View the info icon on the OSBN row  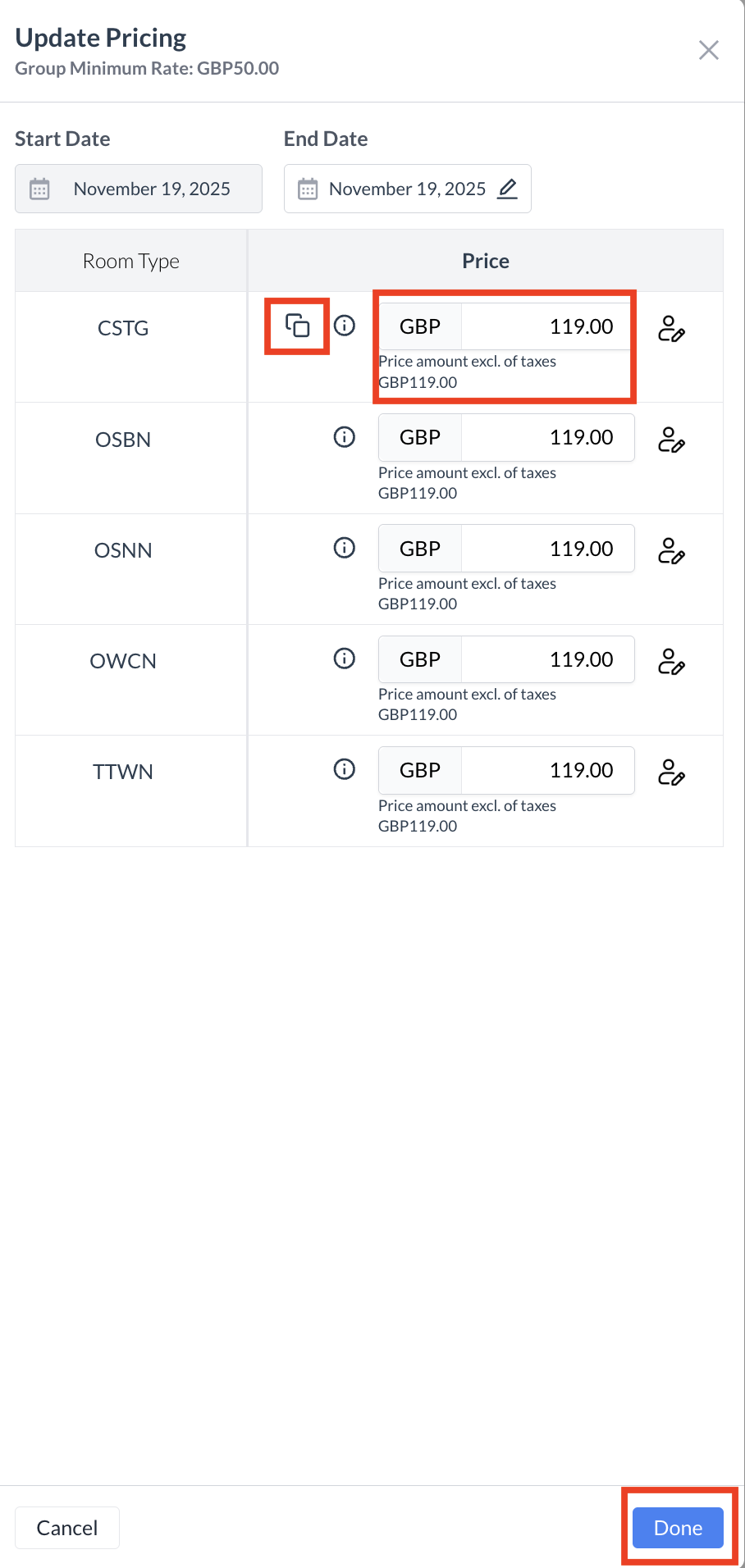coord(344,437)
